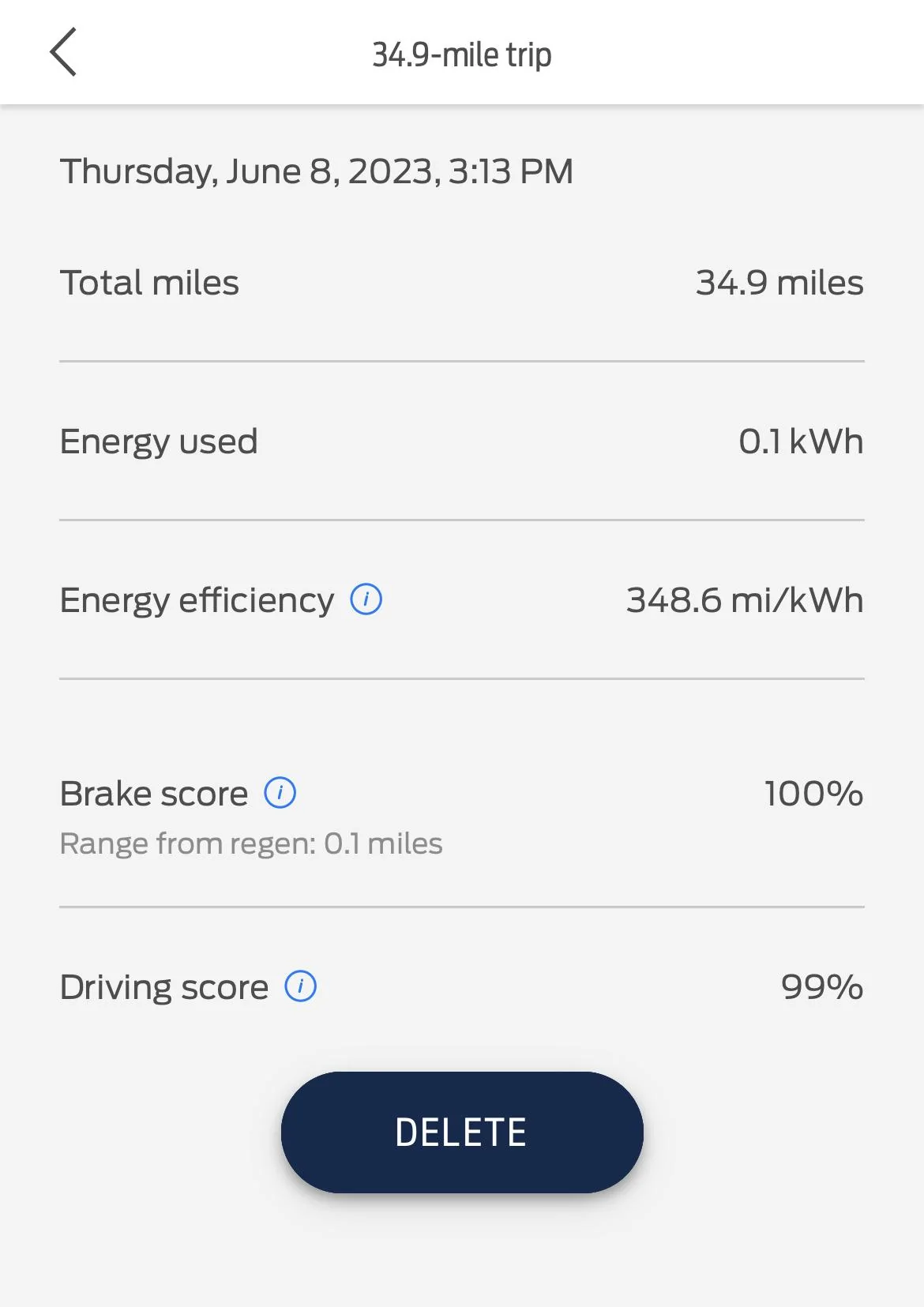
Task: Click the 348.6 mi/kWh value
Action: (743, 600)
